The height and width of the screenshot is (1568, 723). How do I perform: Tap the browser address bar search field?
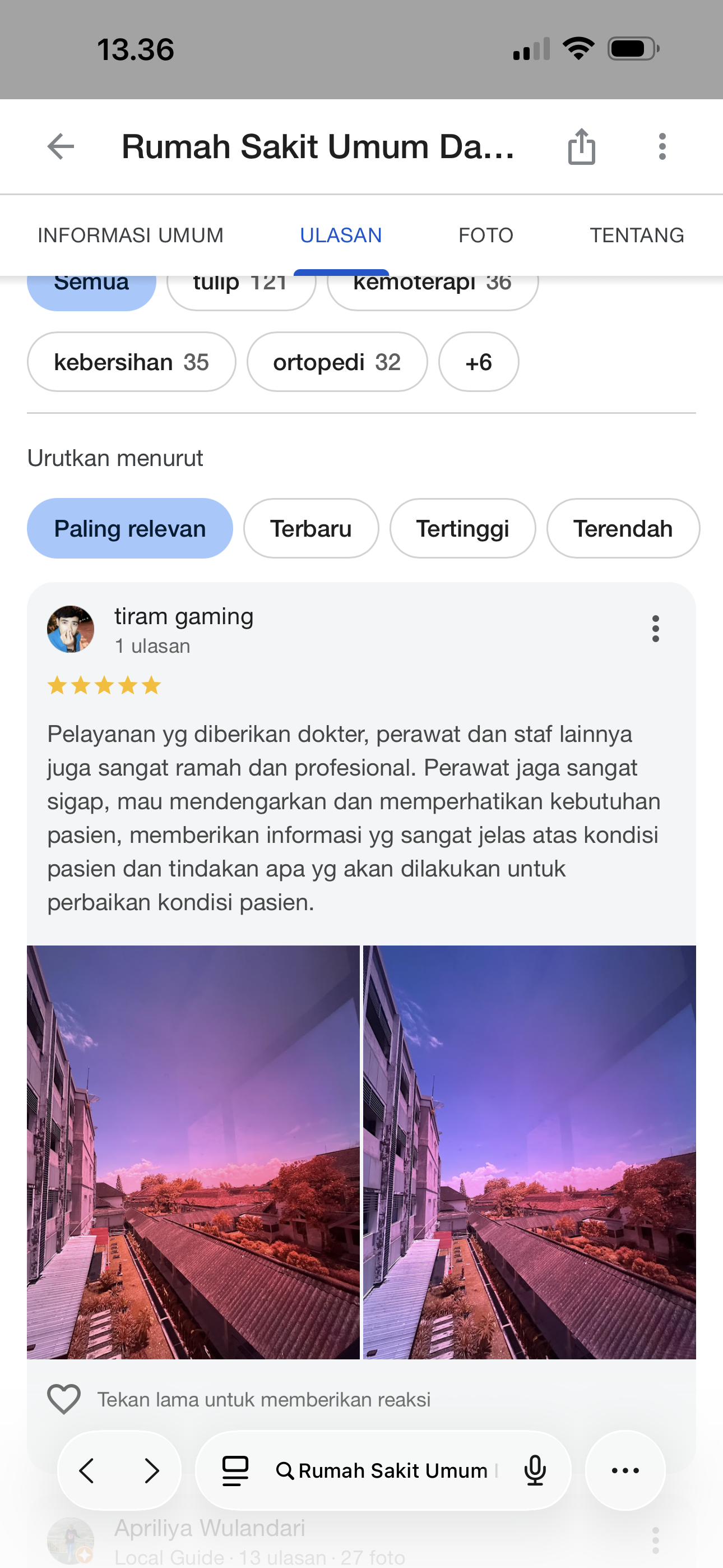click(392, 1470)
